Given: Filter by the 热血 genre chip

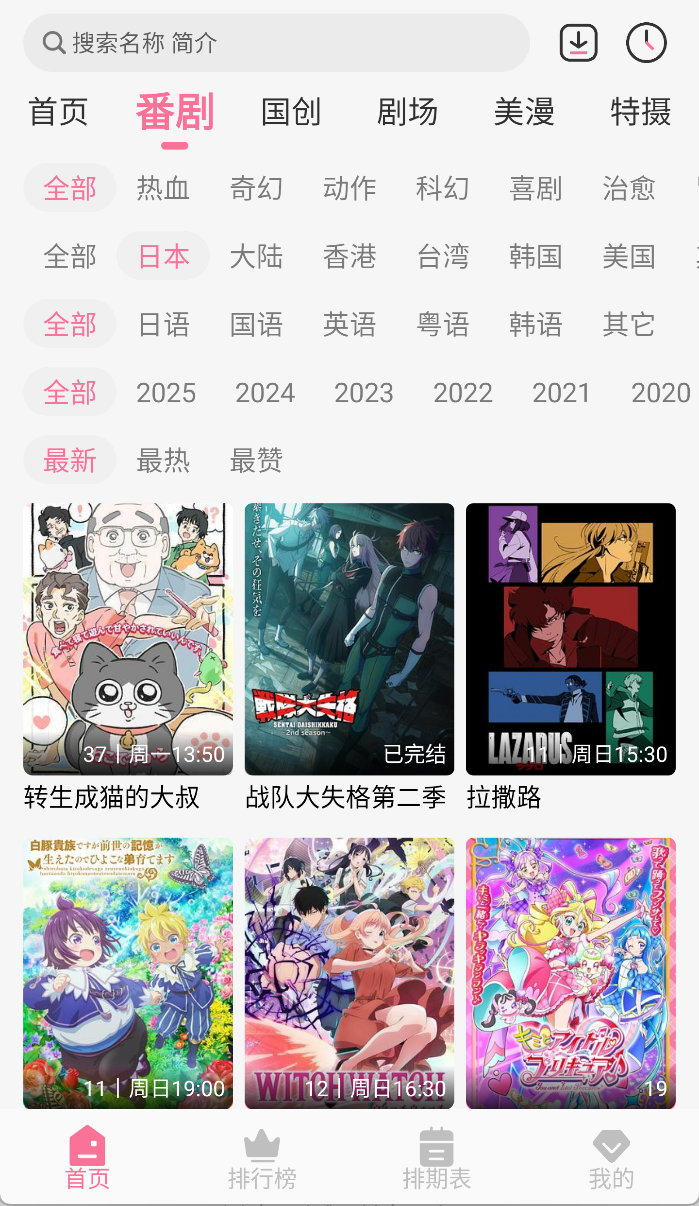Looking at the screenshot, I should click(x=163, y=188).
